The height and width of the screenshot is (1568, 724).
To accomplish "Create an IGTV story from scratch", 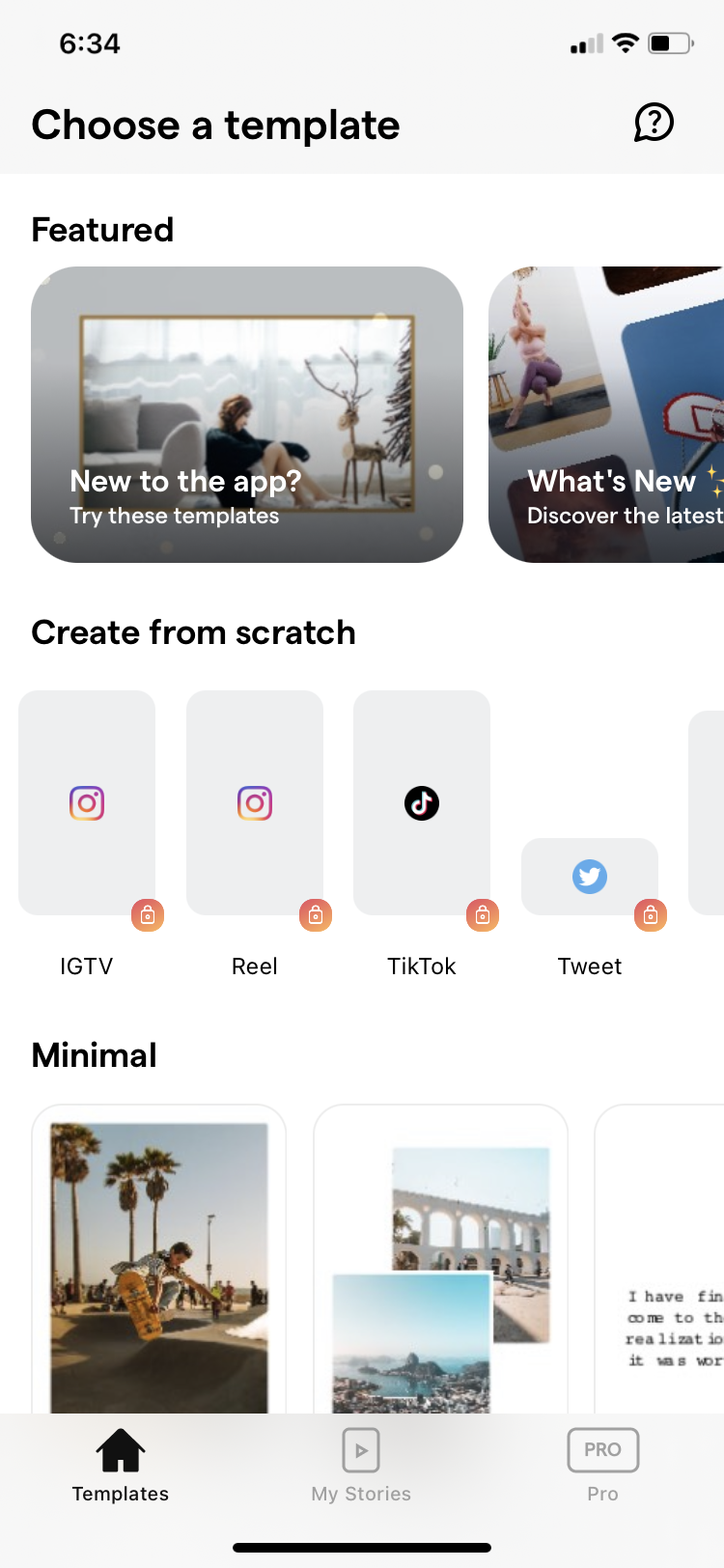I will (x=87, y=802).
